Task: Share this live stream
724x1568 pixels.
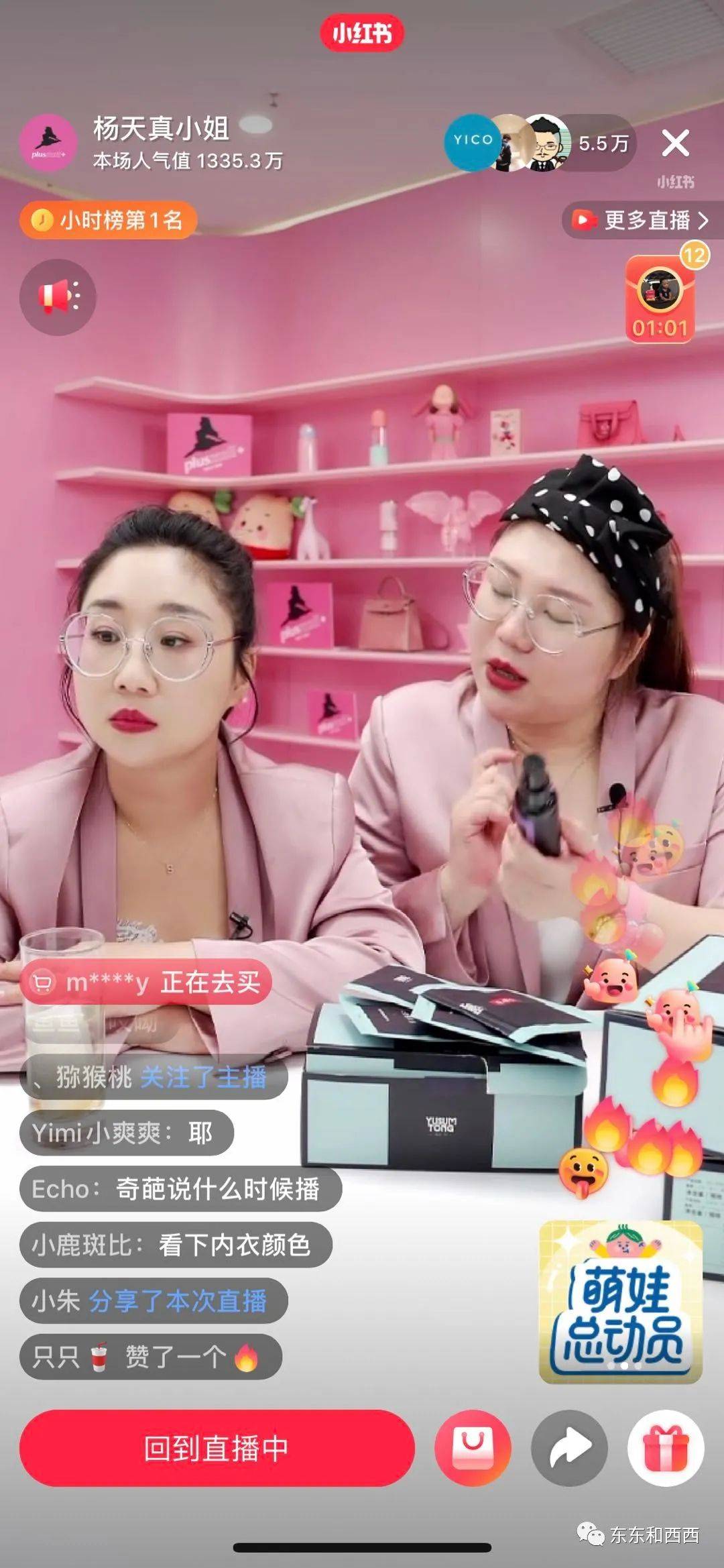Action: (x=570, y=1449)
